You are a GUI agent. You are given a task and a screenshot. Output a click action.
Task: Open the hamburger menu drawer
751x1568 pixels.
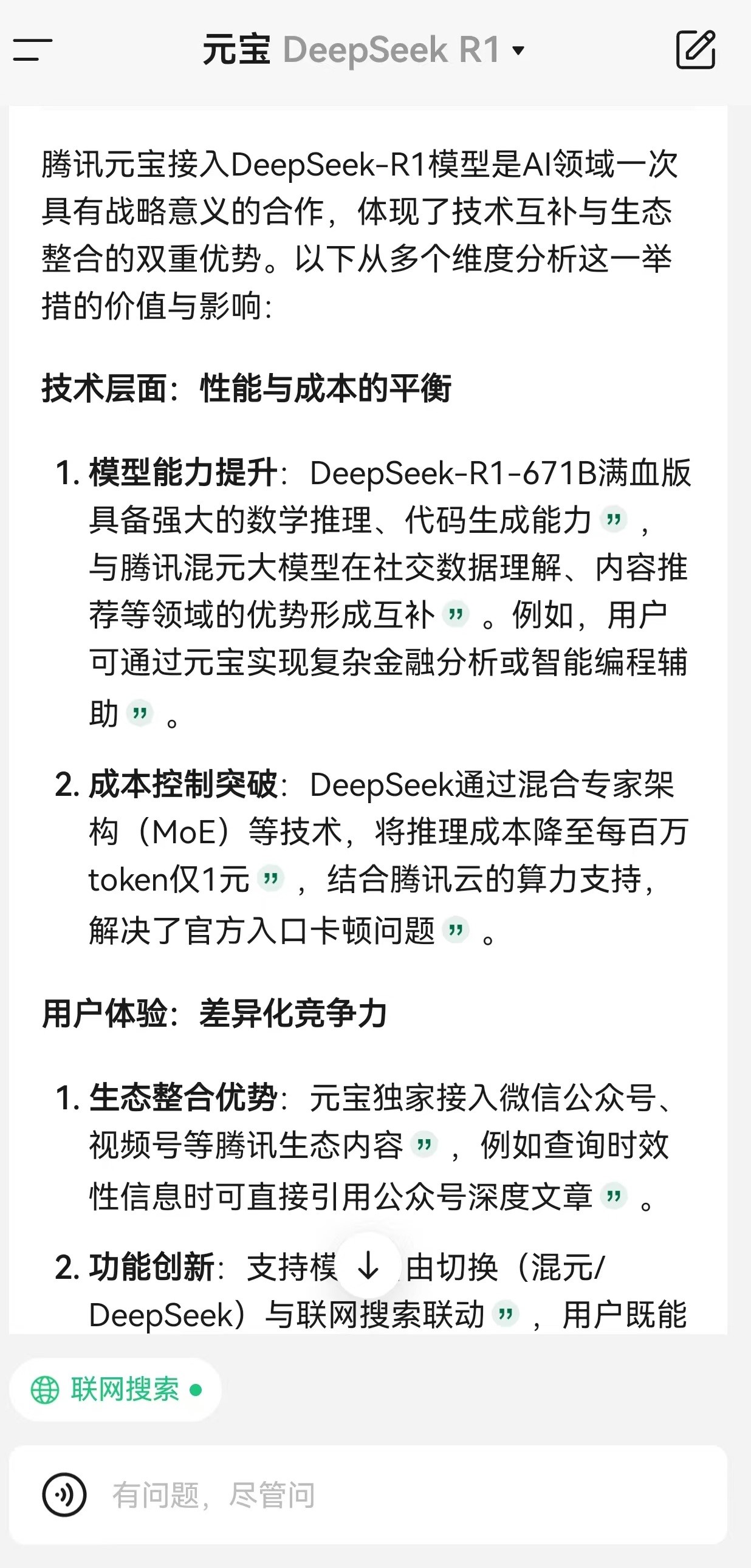[33, 50]
